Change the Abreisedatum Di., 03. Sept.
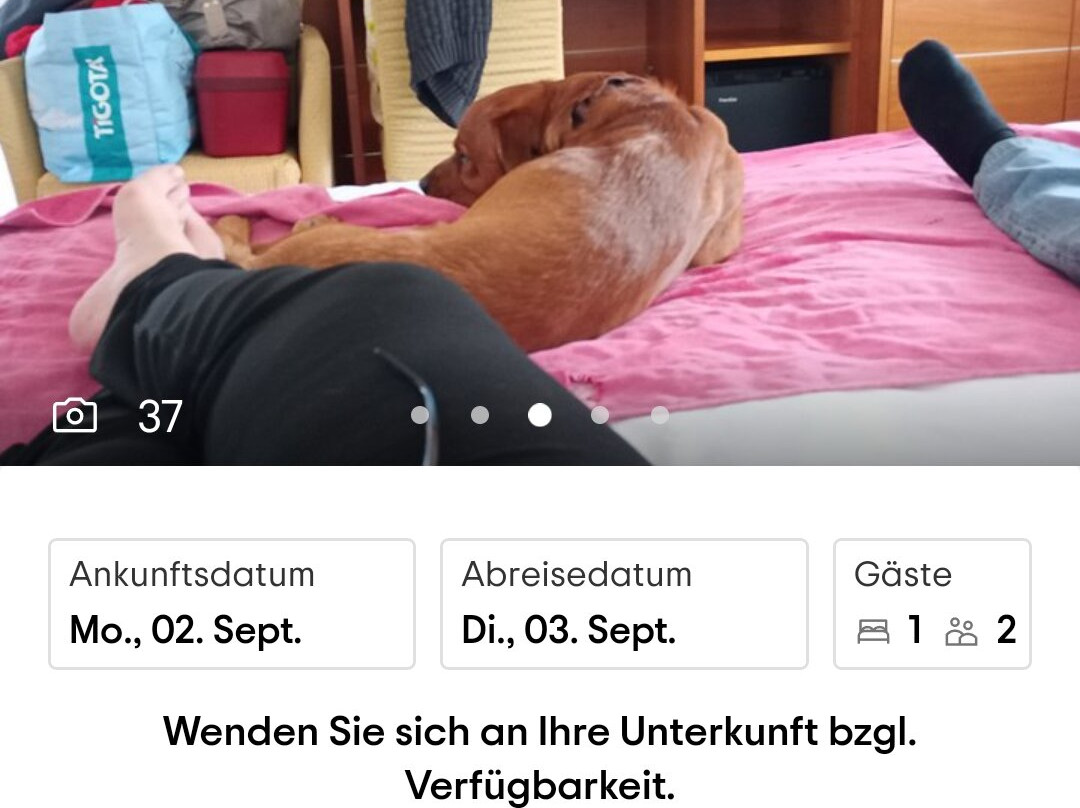 tap(624, 604)
